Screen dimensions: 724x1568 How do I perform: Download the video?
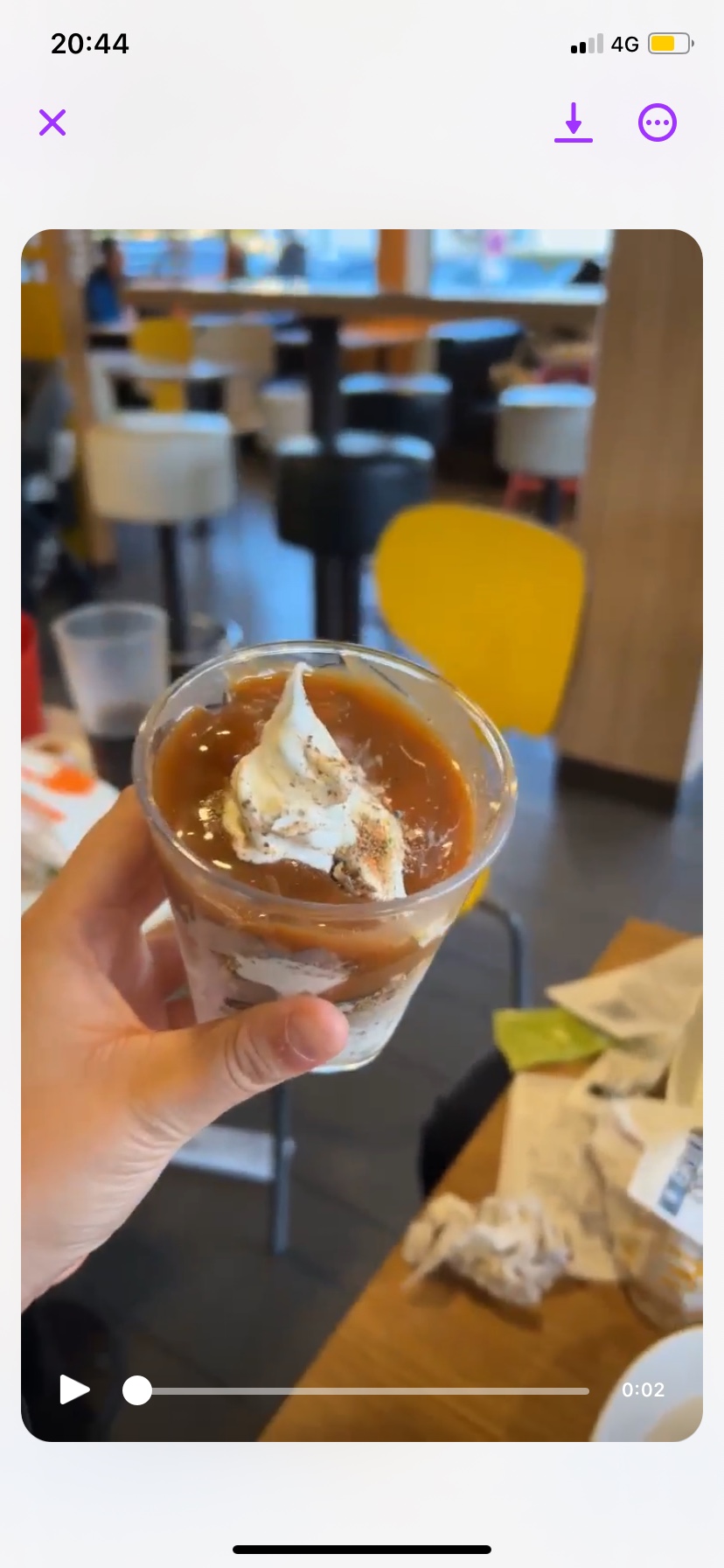coord(574,122)
